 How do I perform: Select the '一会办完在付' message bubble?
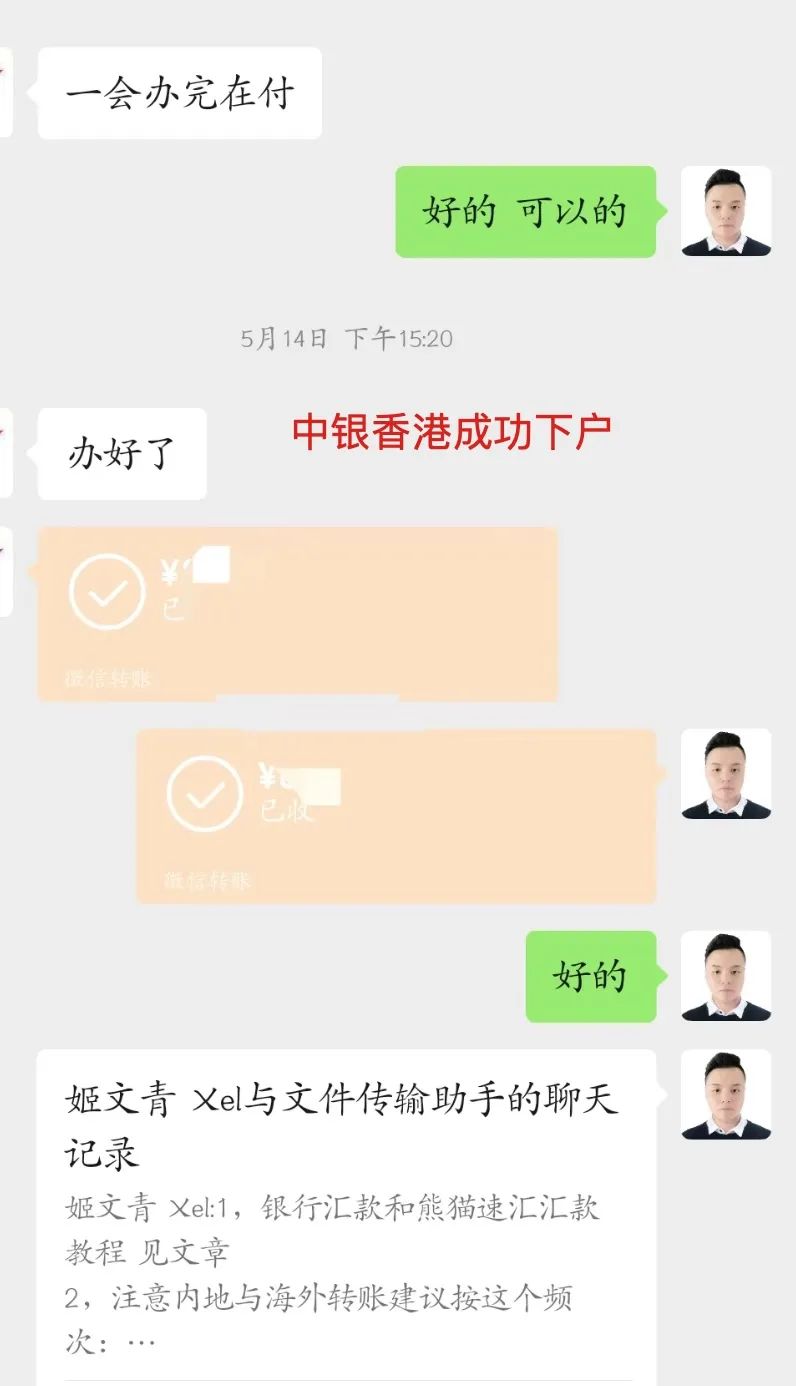pyautogui.click(x=180, y=92)
